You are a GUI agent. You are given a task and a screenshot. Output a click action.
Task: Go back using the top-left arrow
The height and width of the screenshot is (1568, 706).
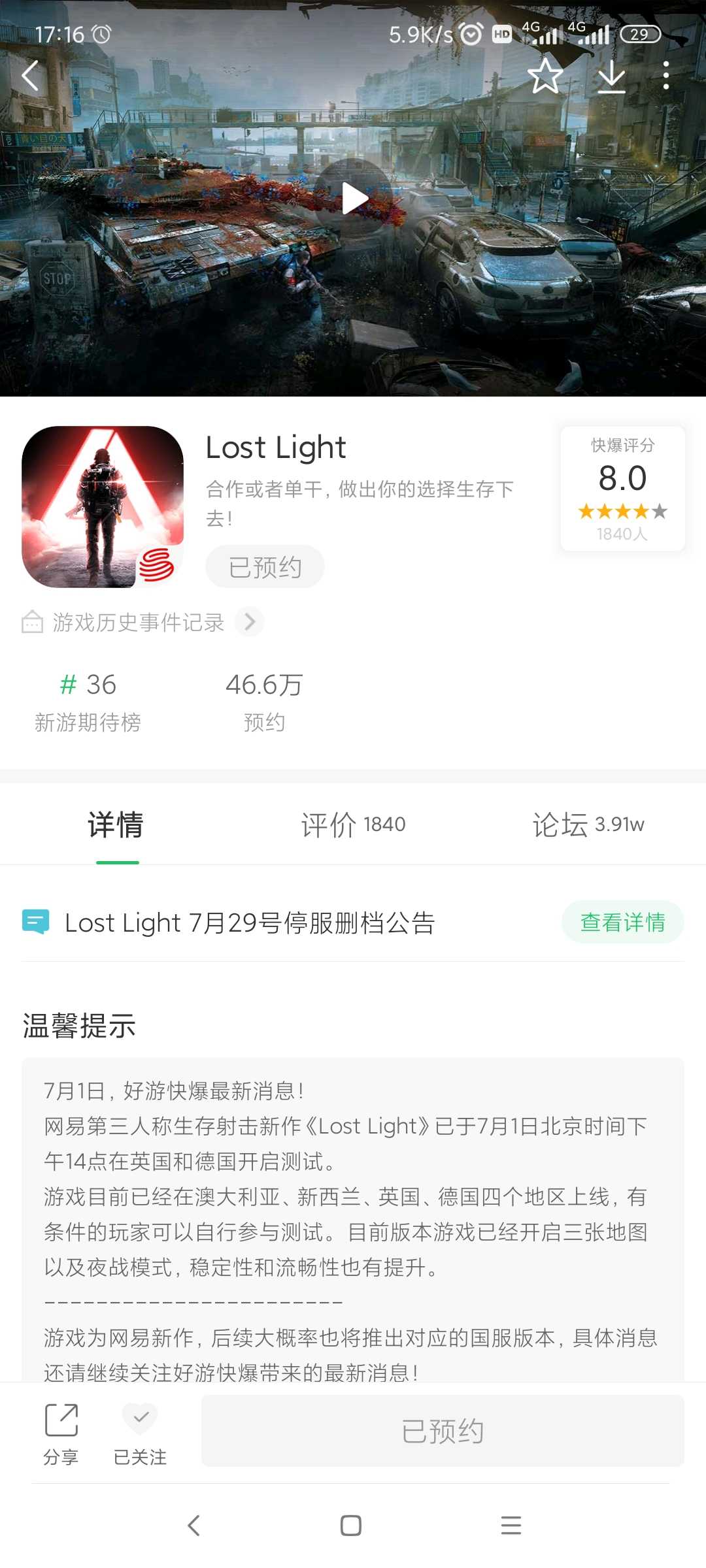point(31,76)
